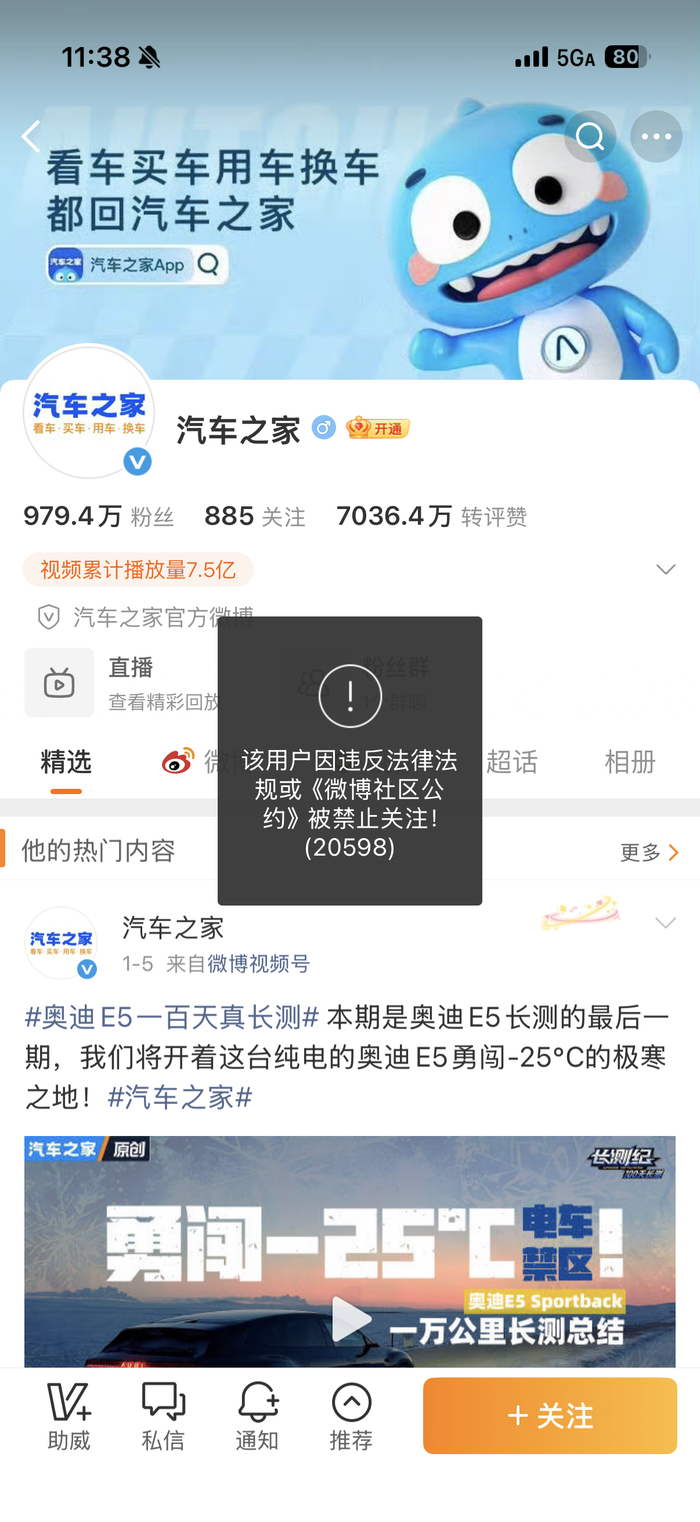700x1522 pixels.
Task: Open the 979.4万 粉丝 followers list
Action: point(98,516)
